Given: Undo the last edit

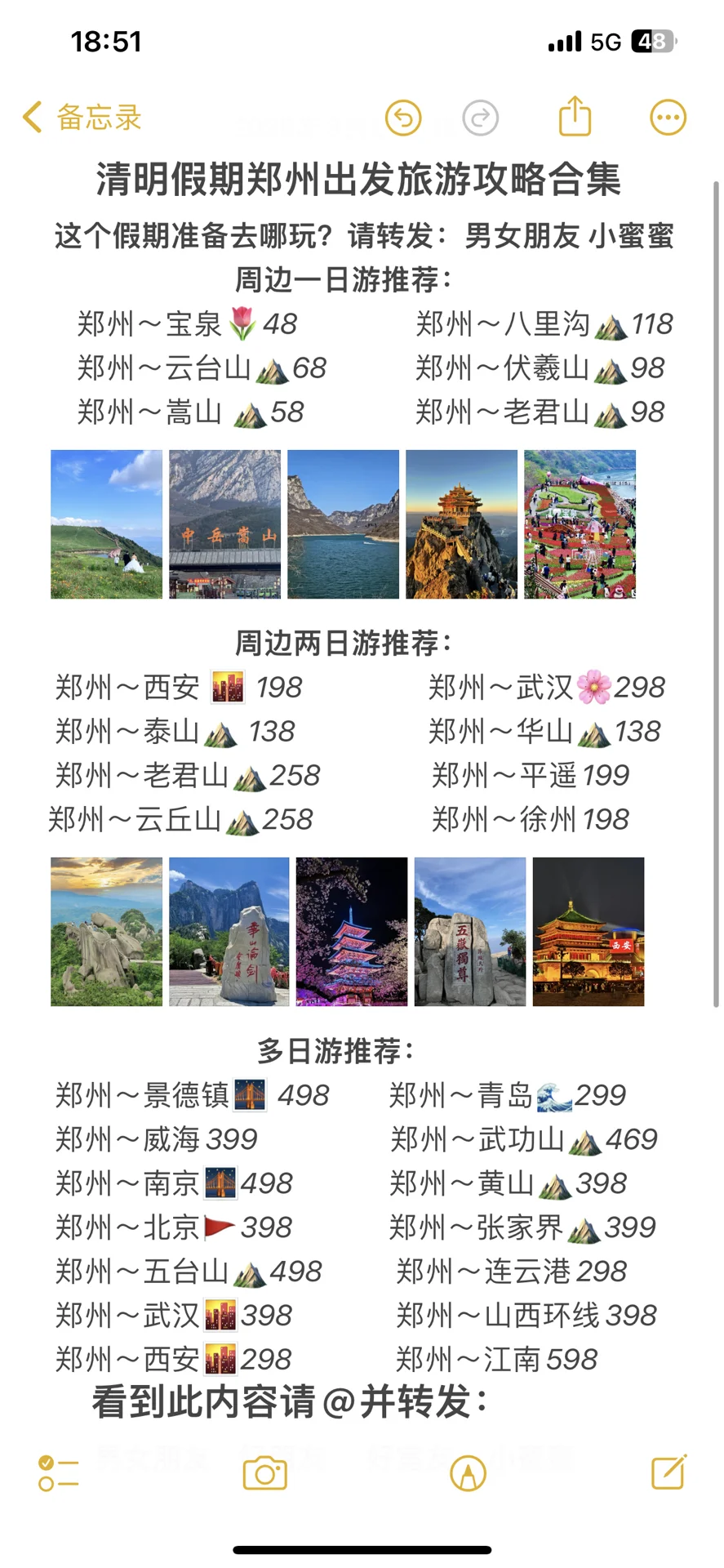Looking at the screenshot, I should tap(403, 118).
